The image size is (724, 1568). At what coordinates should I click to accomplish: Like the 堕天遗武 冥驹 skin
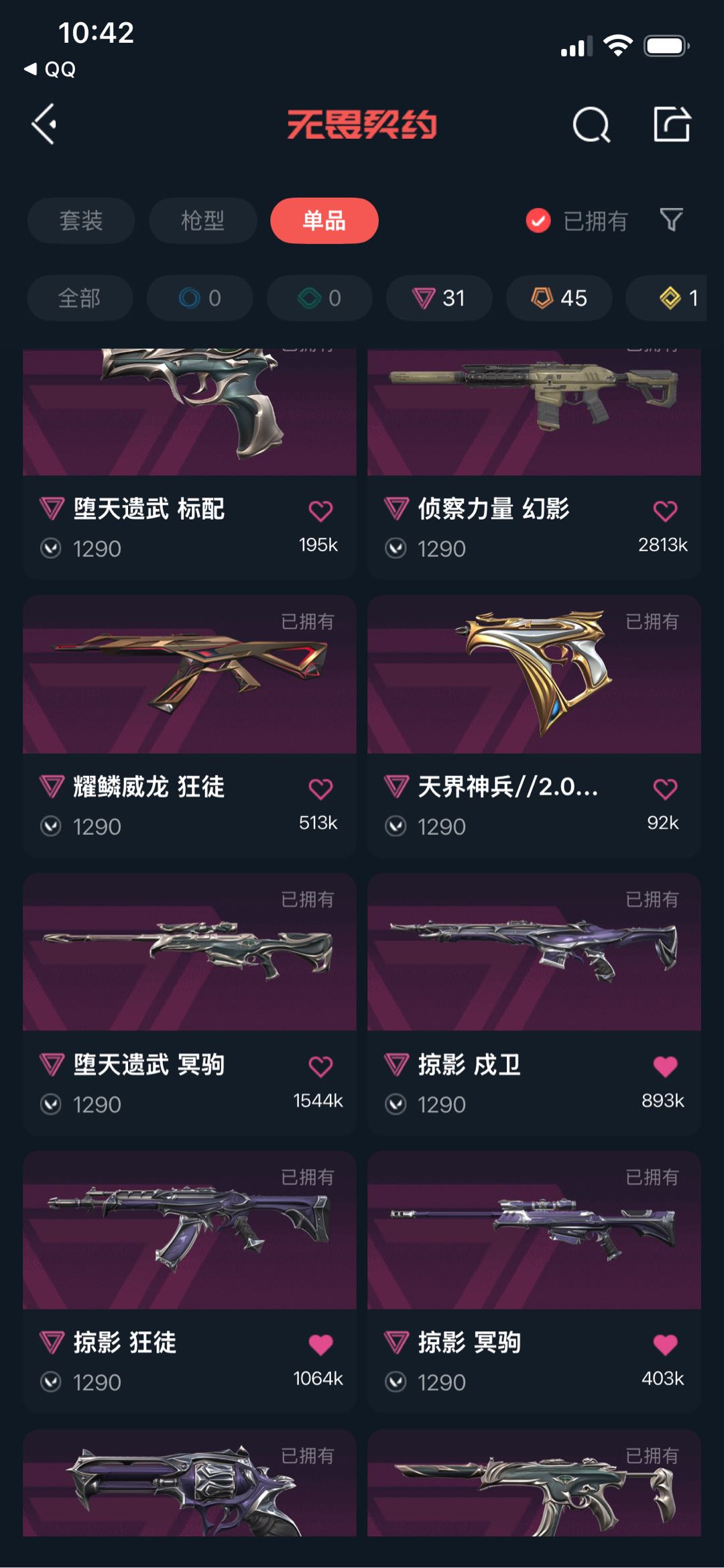(x=320, y=1066)
